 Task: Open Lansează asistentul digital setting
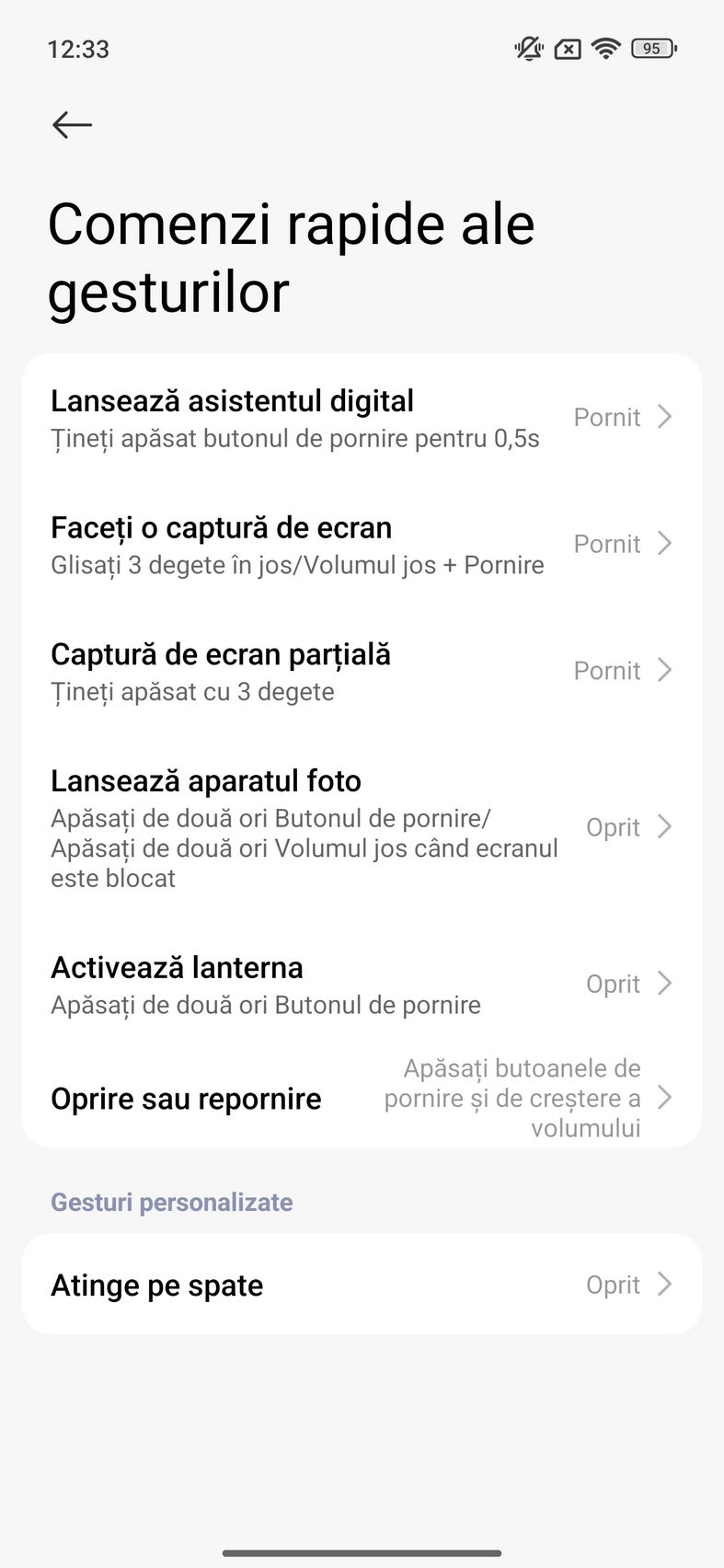coord(362,418)
